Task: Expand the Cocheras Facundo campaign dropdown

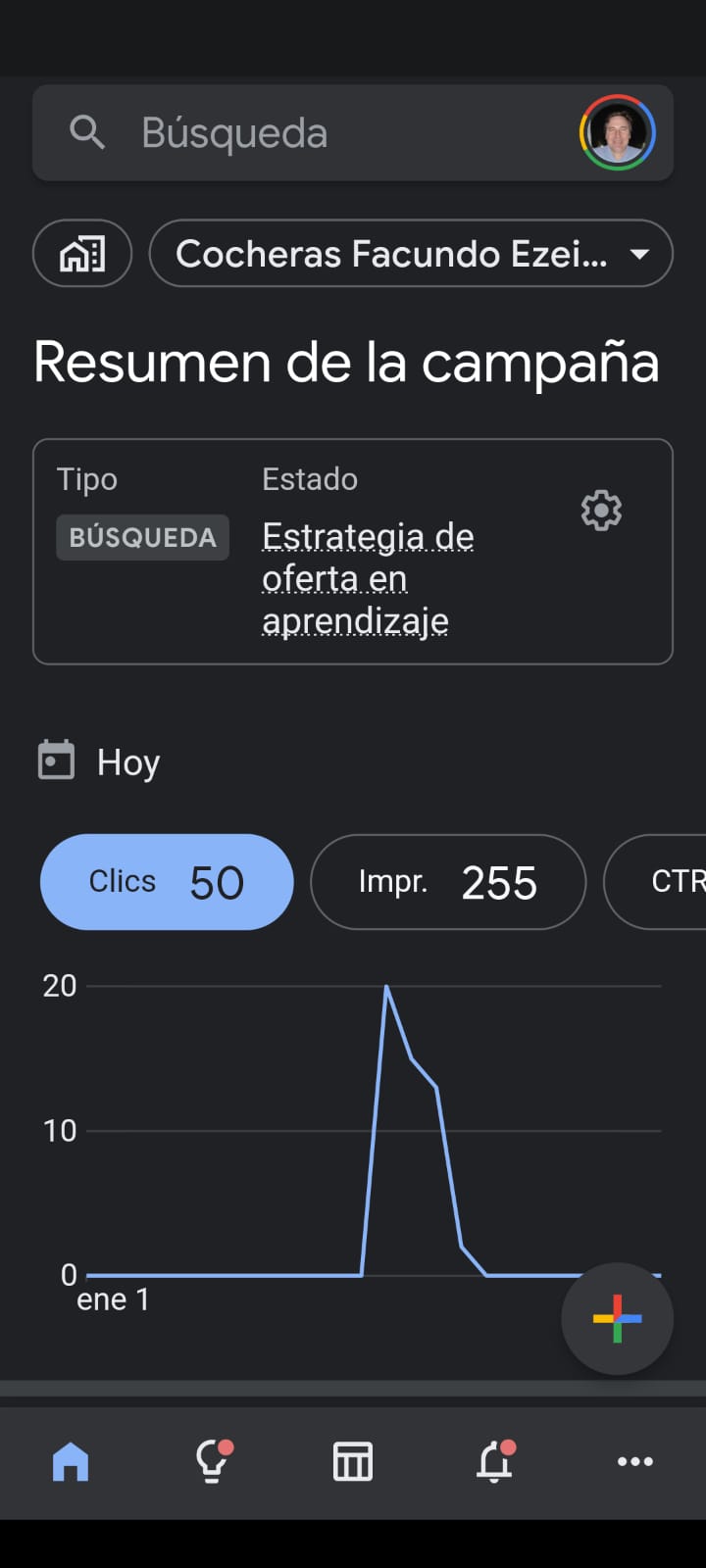Action: coord(411,254)
